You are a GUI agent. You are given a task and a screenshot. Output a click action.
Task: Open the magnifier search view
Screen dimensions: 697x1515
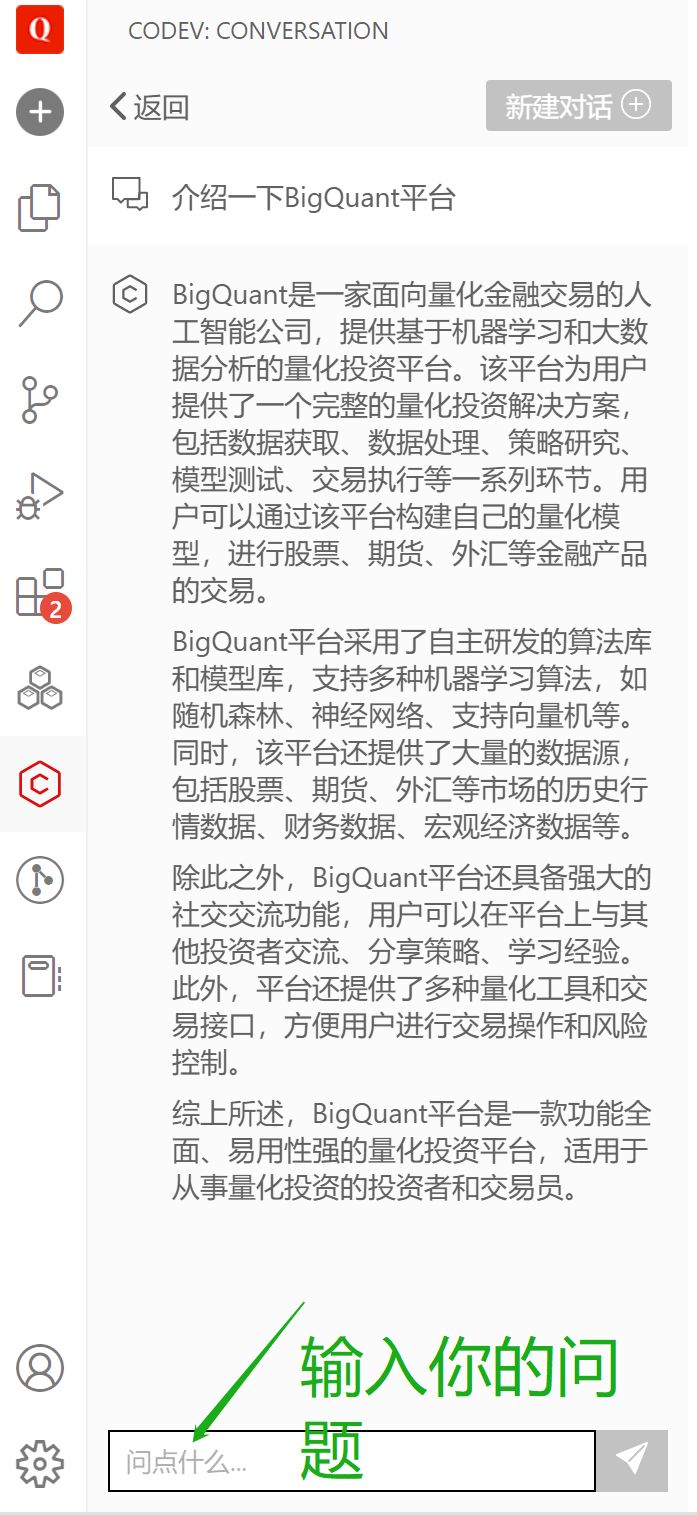[x=40, y=303]
